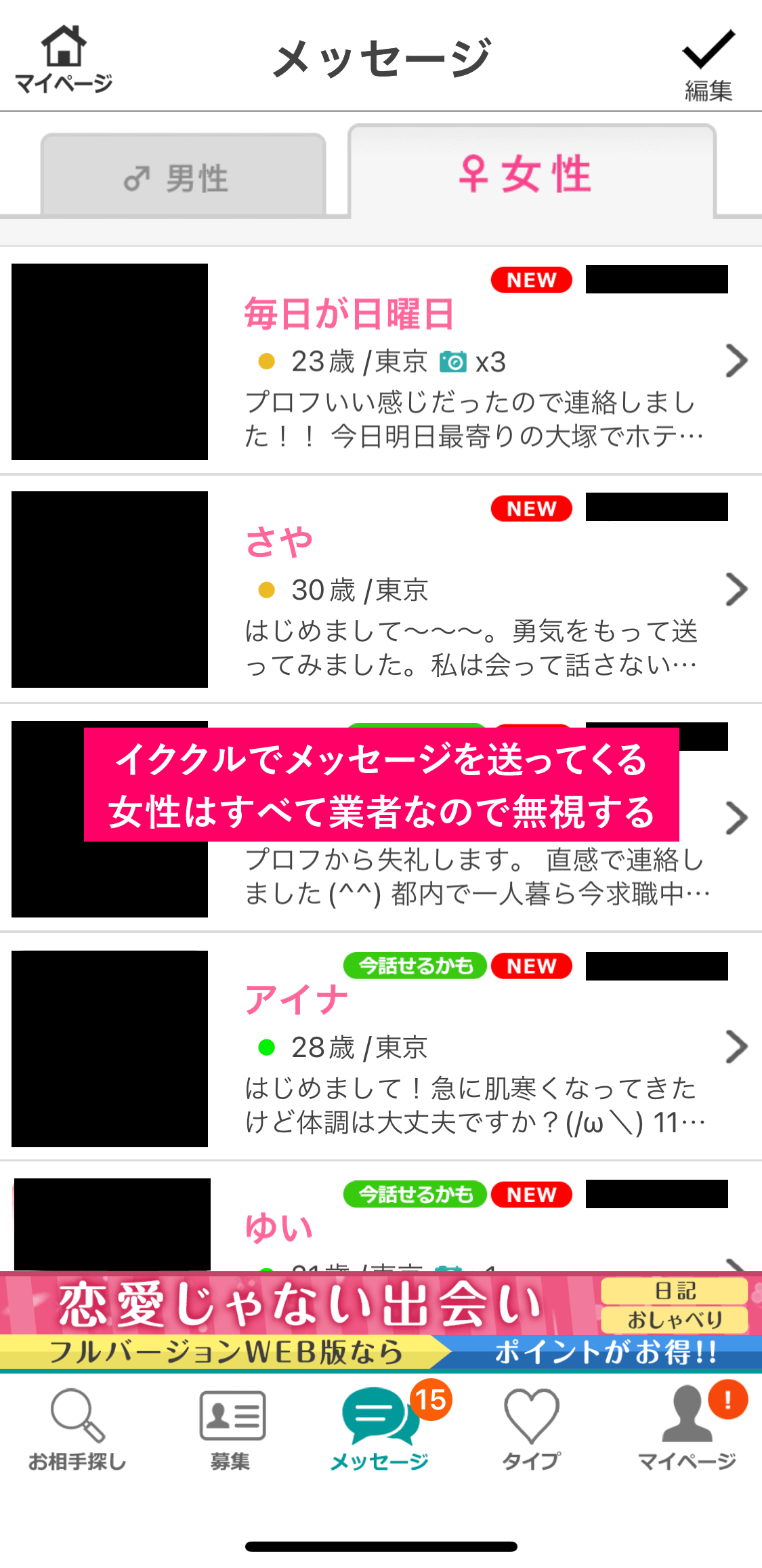The height and width of the screenshot is (1568, 762).
Task: Open the message from 毎日が日曜日
Action: point(474,363)
